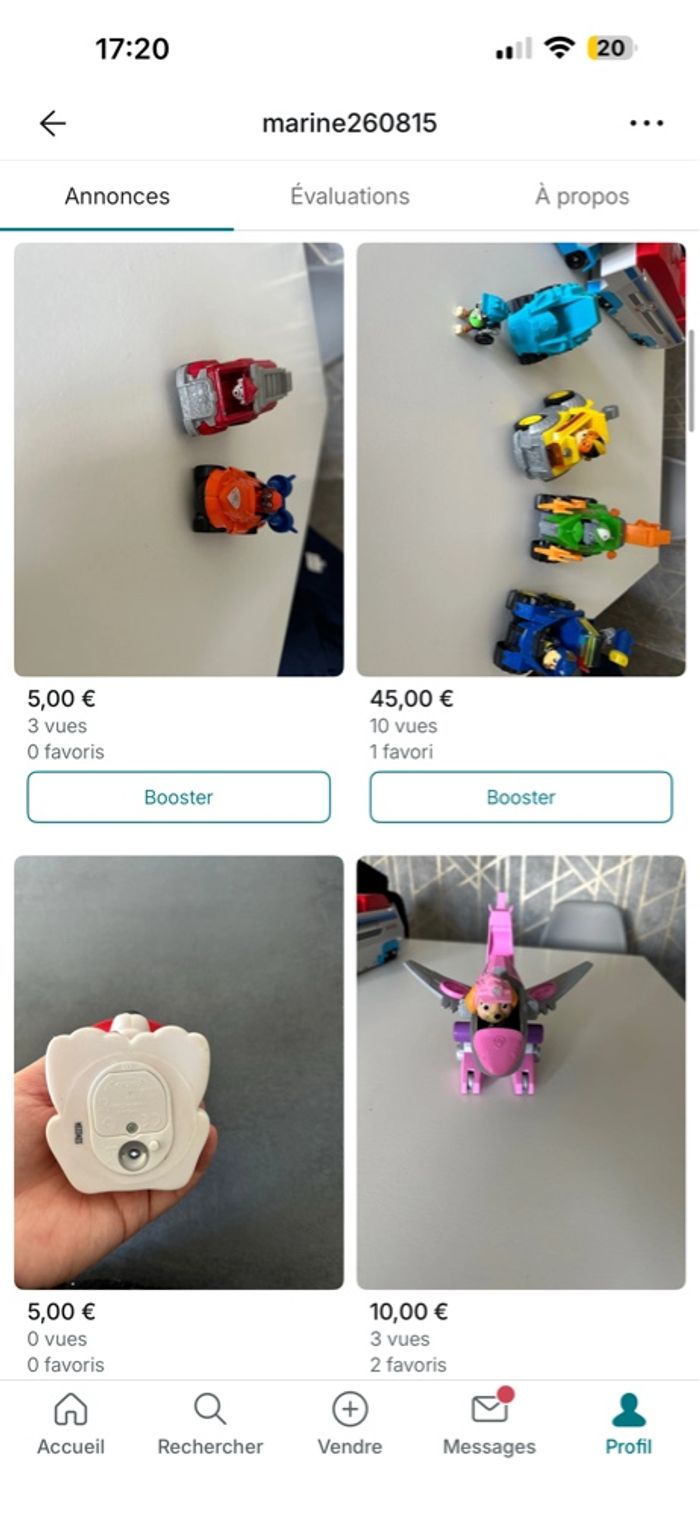The height and width of the screenshot is (1515, 700).
Task: Select the Profil tab
Action: (628, 1424)
